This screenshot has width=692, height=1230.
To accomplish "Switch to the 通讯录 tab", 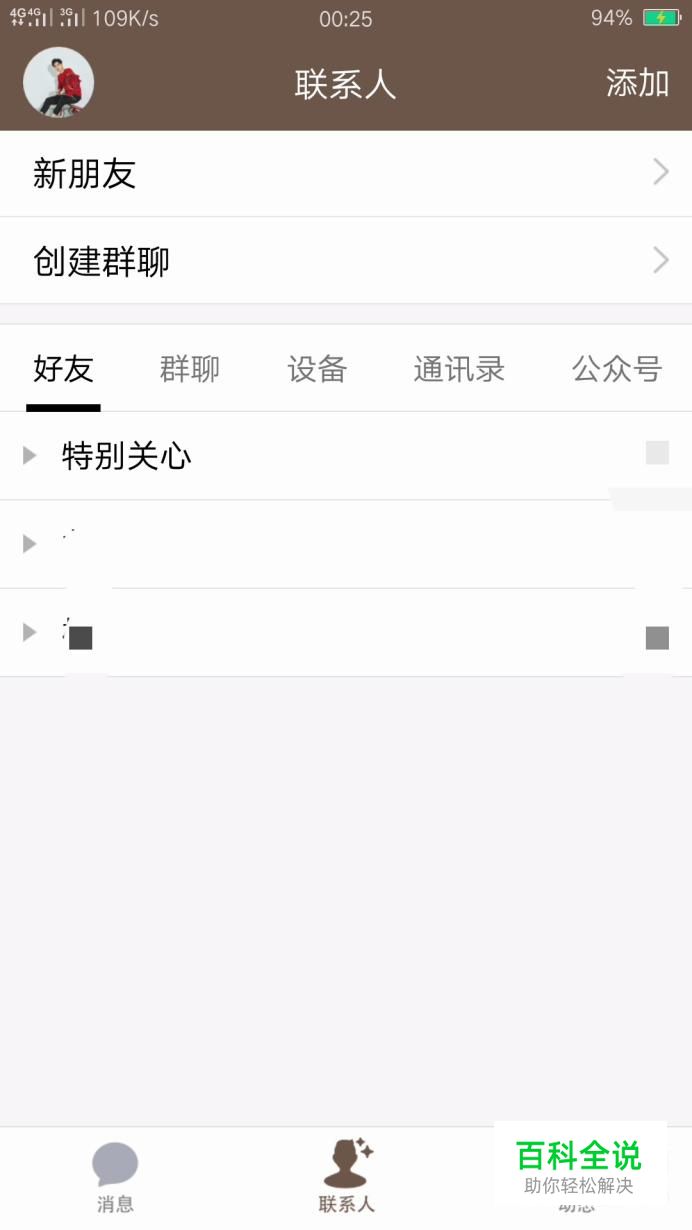I will 459,369.
